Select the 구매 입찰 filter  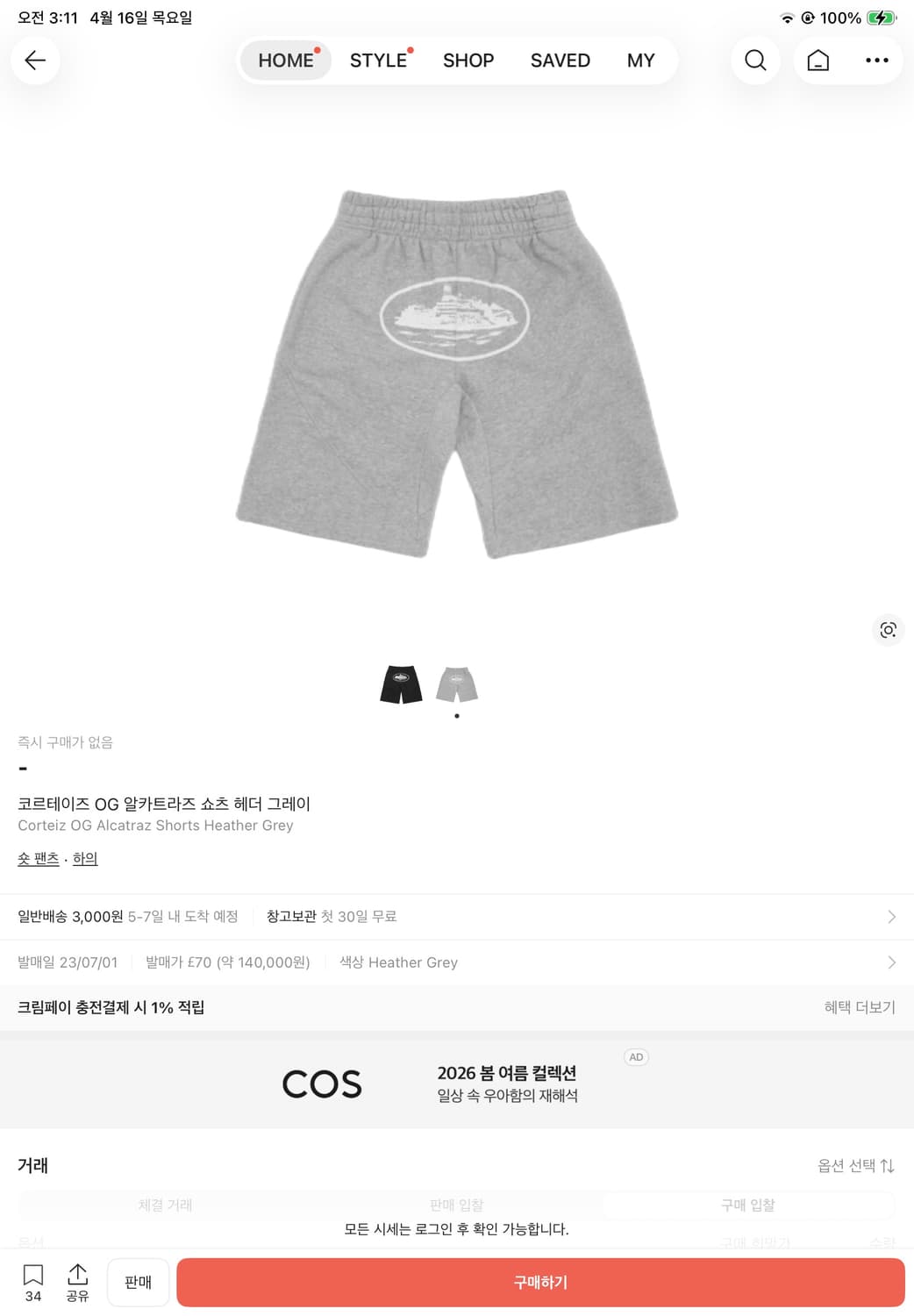click(x=746, y=1205)
